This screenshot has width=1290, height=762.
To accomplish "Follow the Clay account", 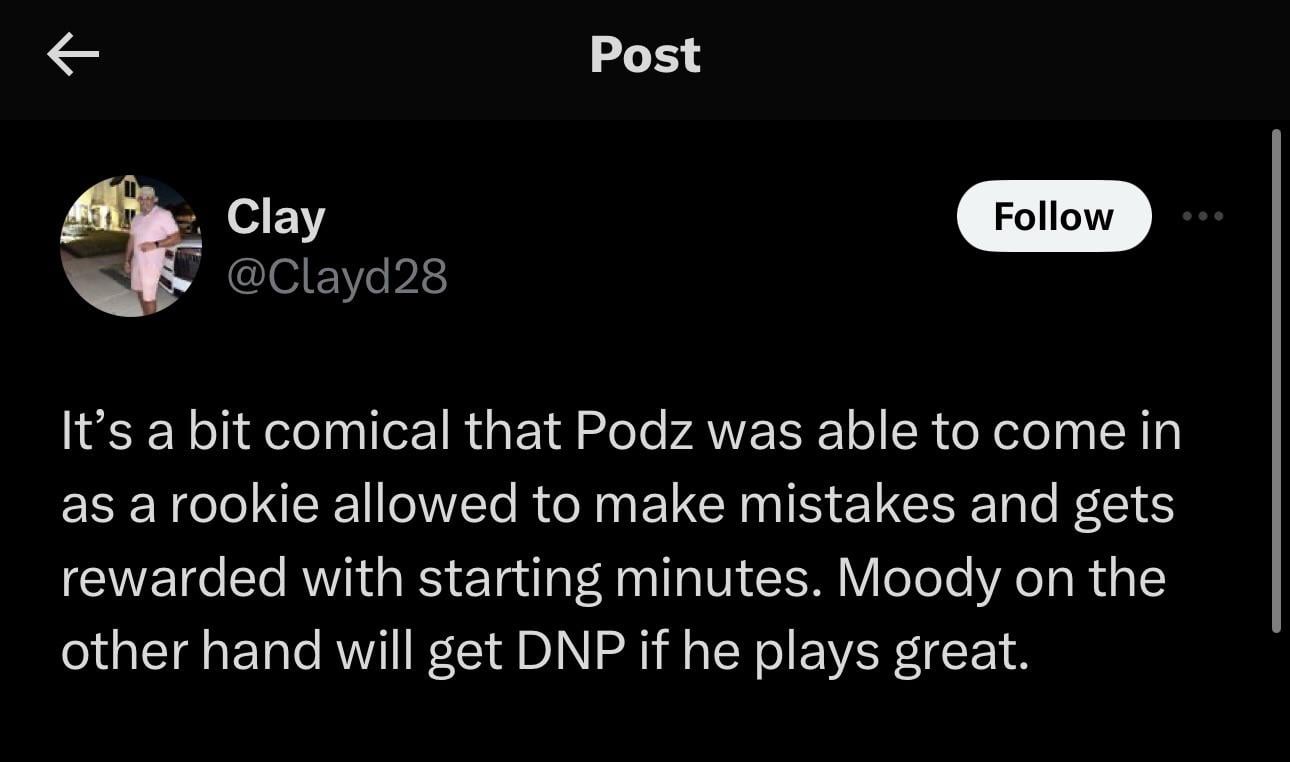I will 1053,216.
